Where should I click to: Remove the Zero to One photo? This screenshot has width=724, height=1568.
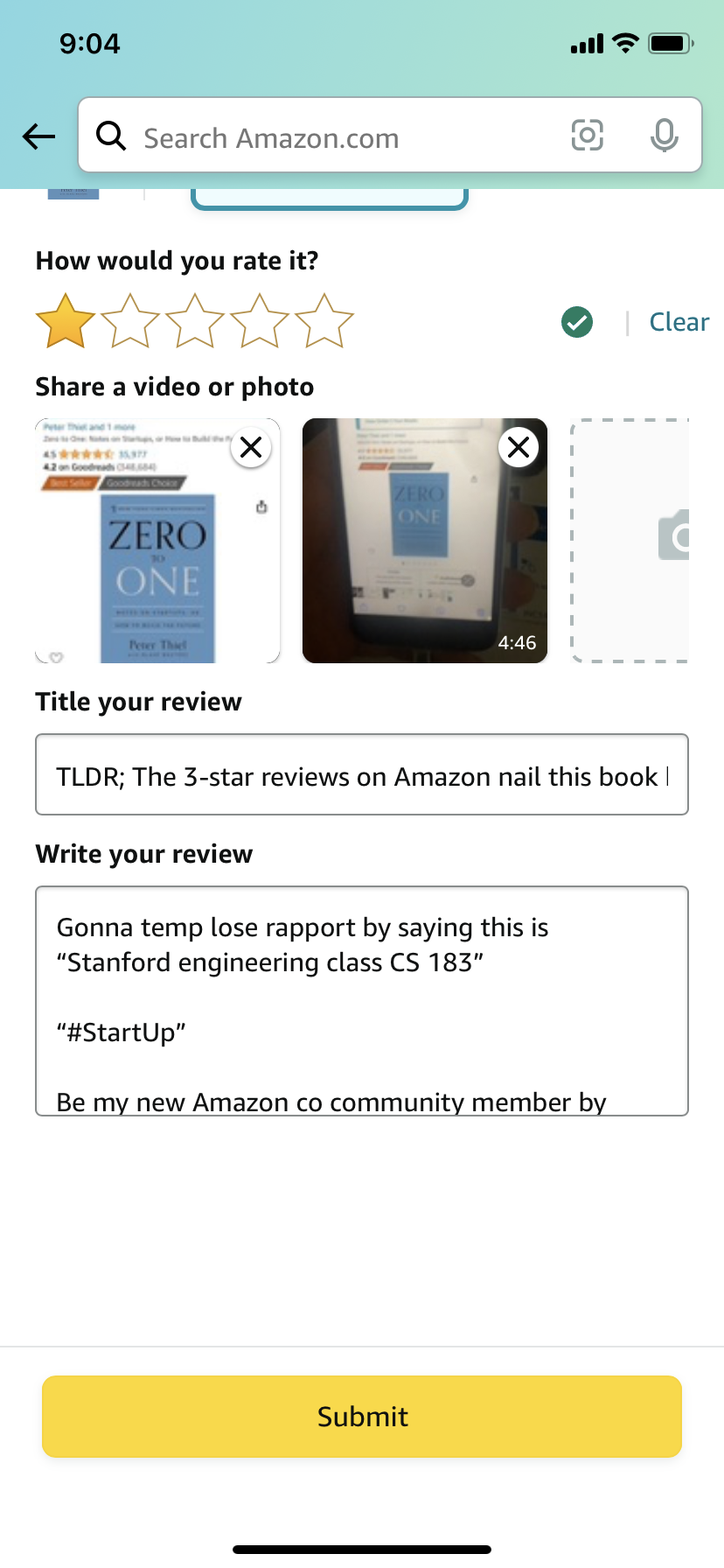tap(251, 448)
